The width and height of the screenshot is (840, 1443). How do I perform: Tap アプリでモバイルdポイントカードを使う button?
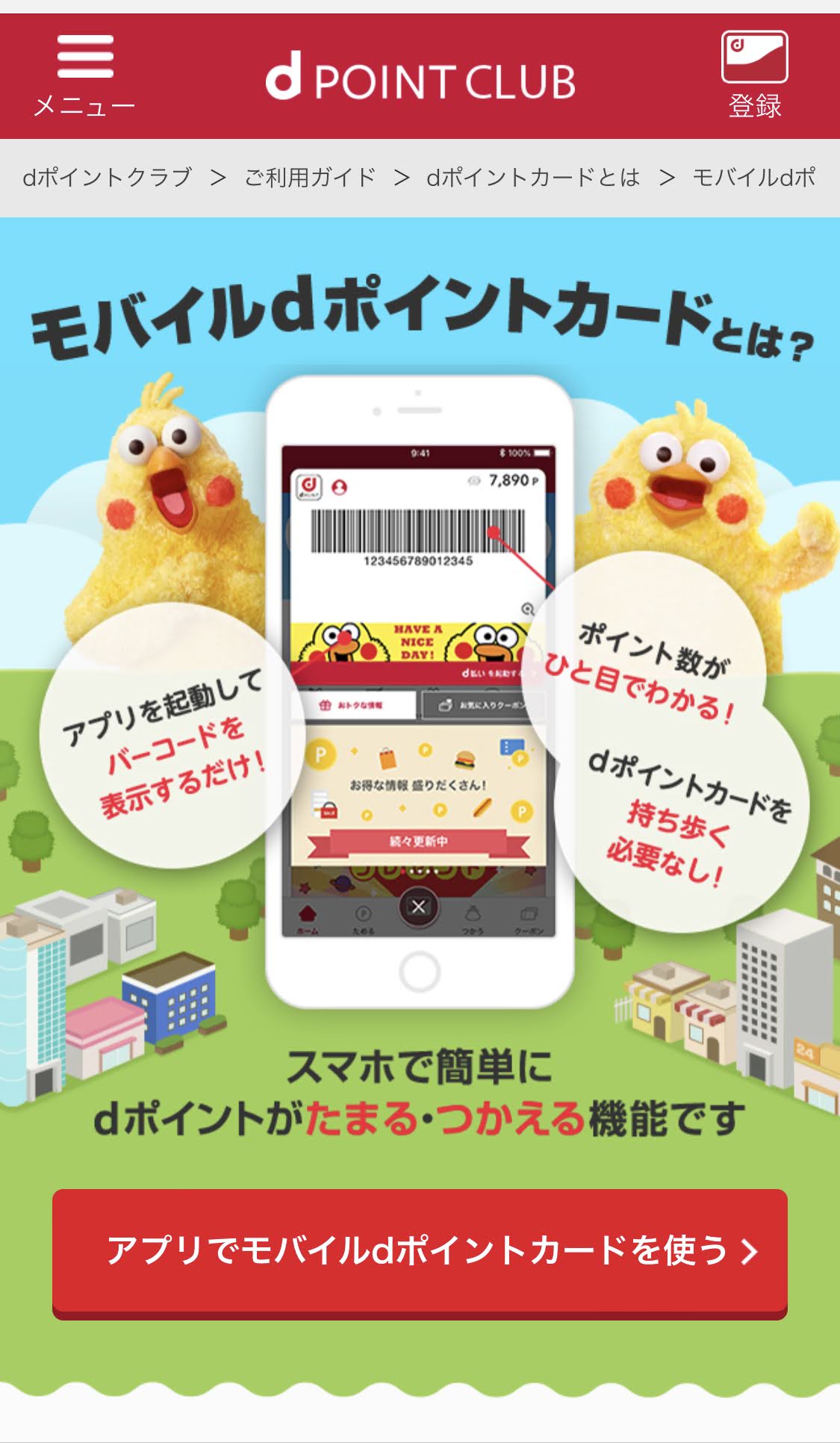point(420,1251)
